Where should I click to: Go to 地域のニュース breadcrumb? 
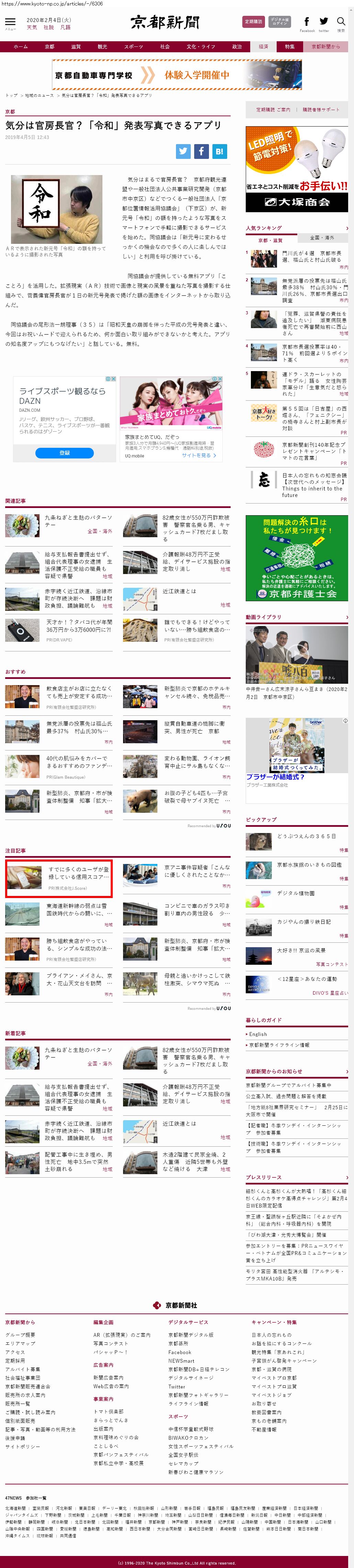pyautogui.click(x=39, y=95)
